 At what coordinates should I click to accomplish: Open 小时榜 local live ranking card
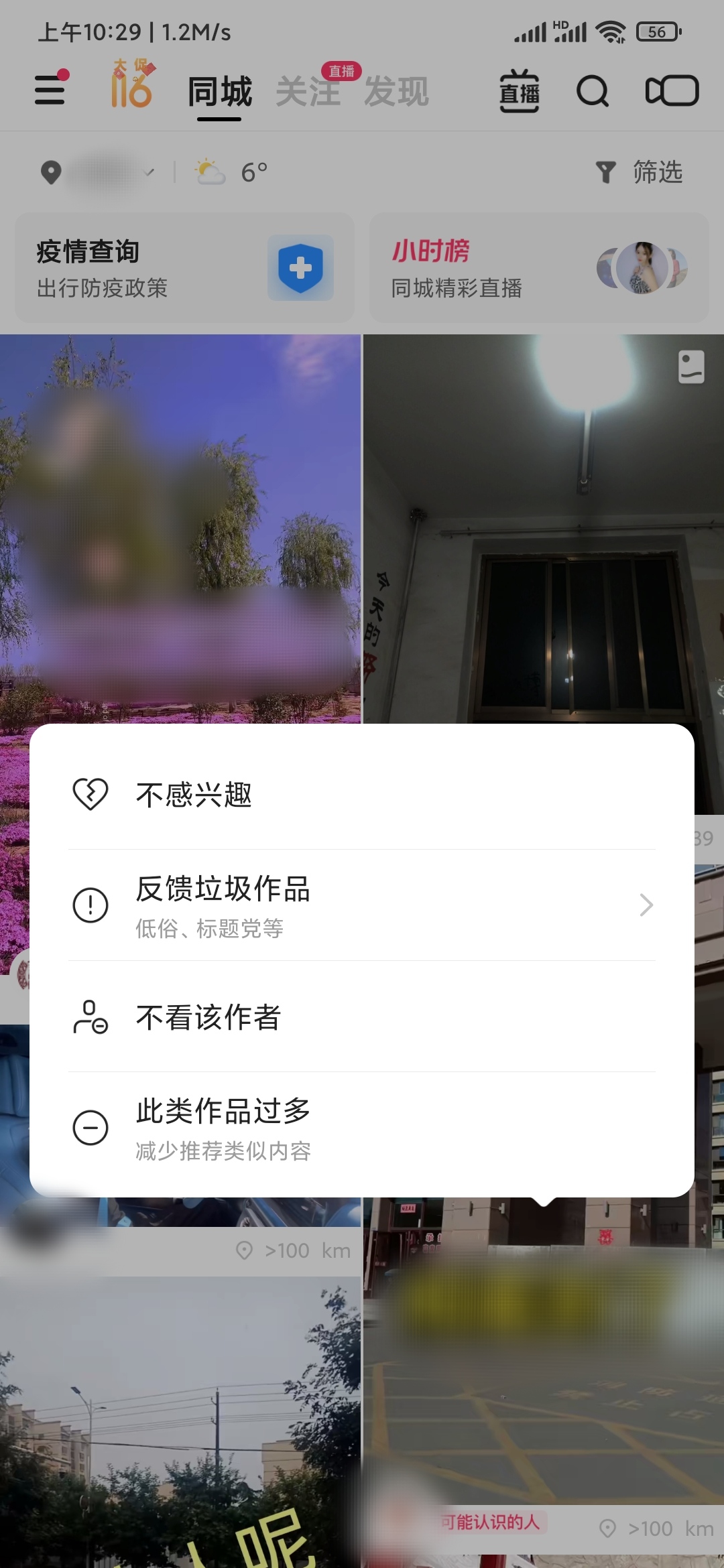(x=539, y=268)
